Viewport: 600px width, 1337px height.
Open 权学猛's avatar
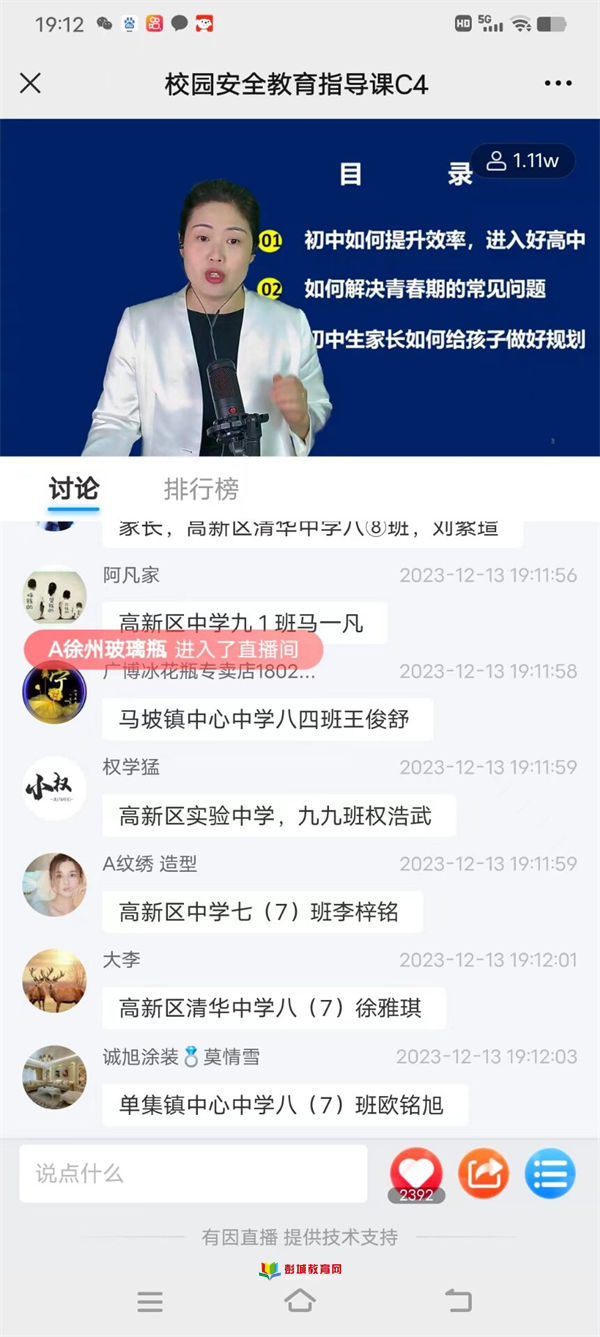coord(54,789)
